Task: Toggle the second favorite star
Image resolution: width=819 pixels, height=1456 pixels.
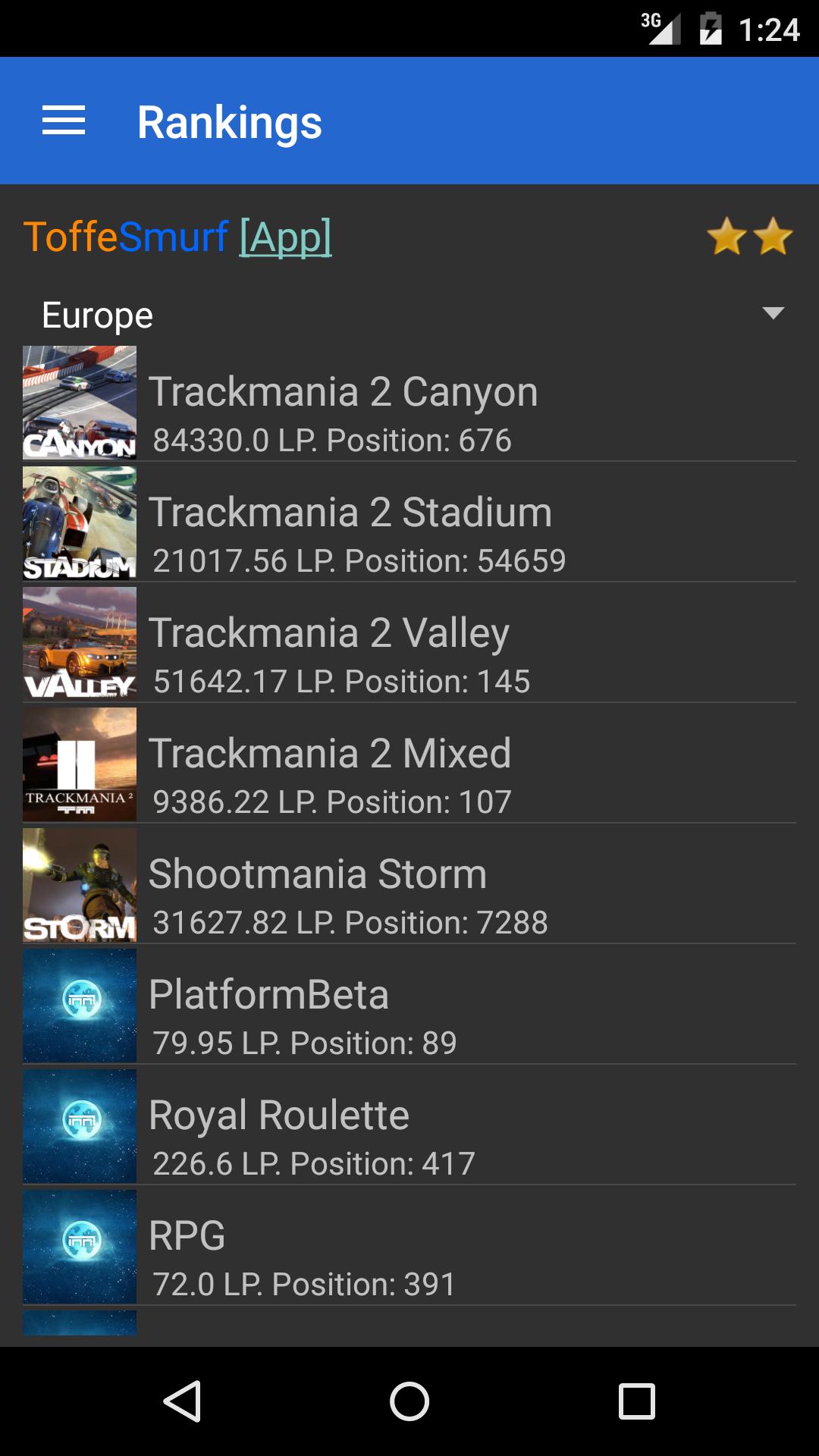Action: [772, 237]
